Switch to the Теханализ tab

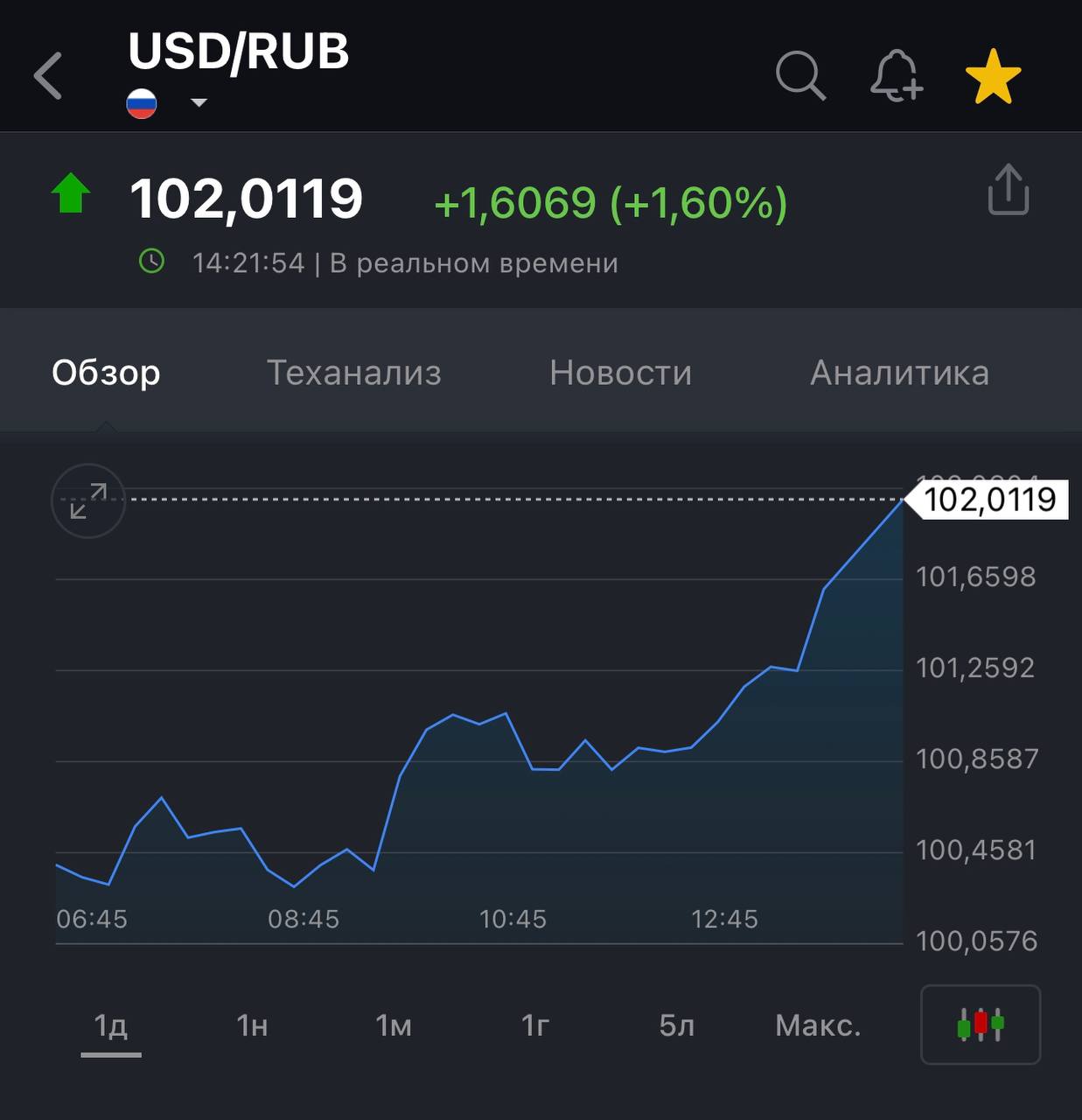353,373
